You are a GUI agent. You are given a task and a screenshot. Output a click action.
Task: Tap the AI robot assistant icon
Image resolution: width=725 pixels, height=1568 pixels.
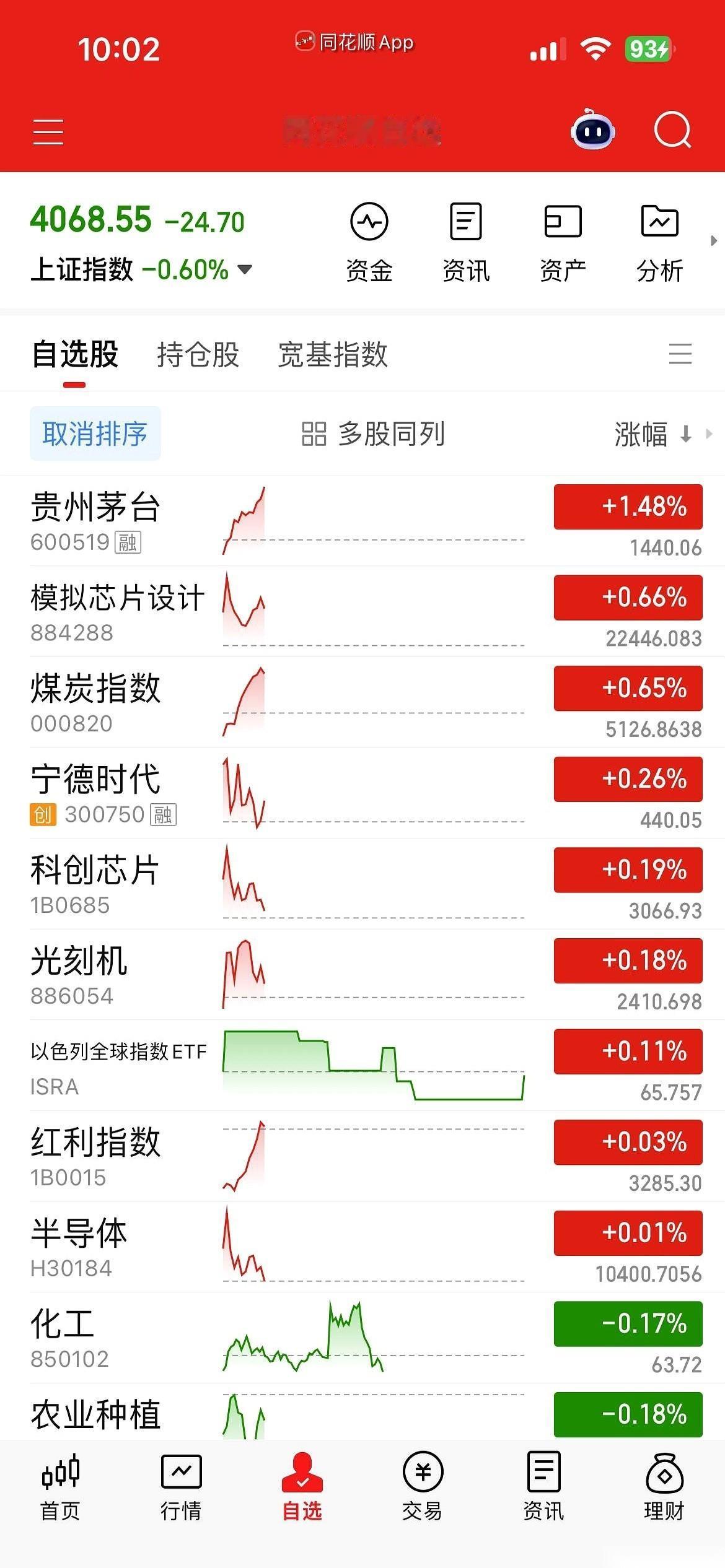(592, 130)
